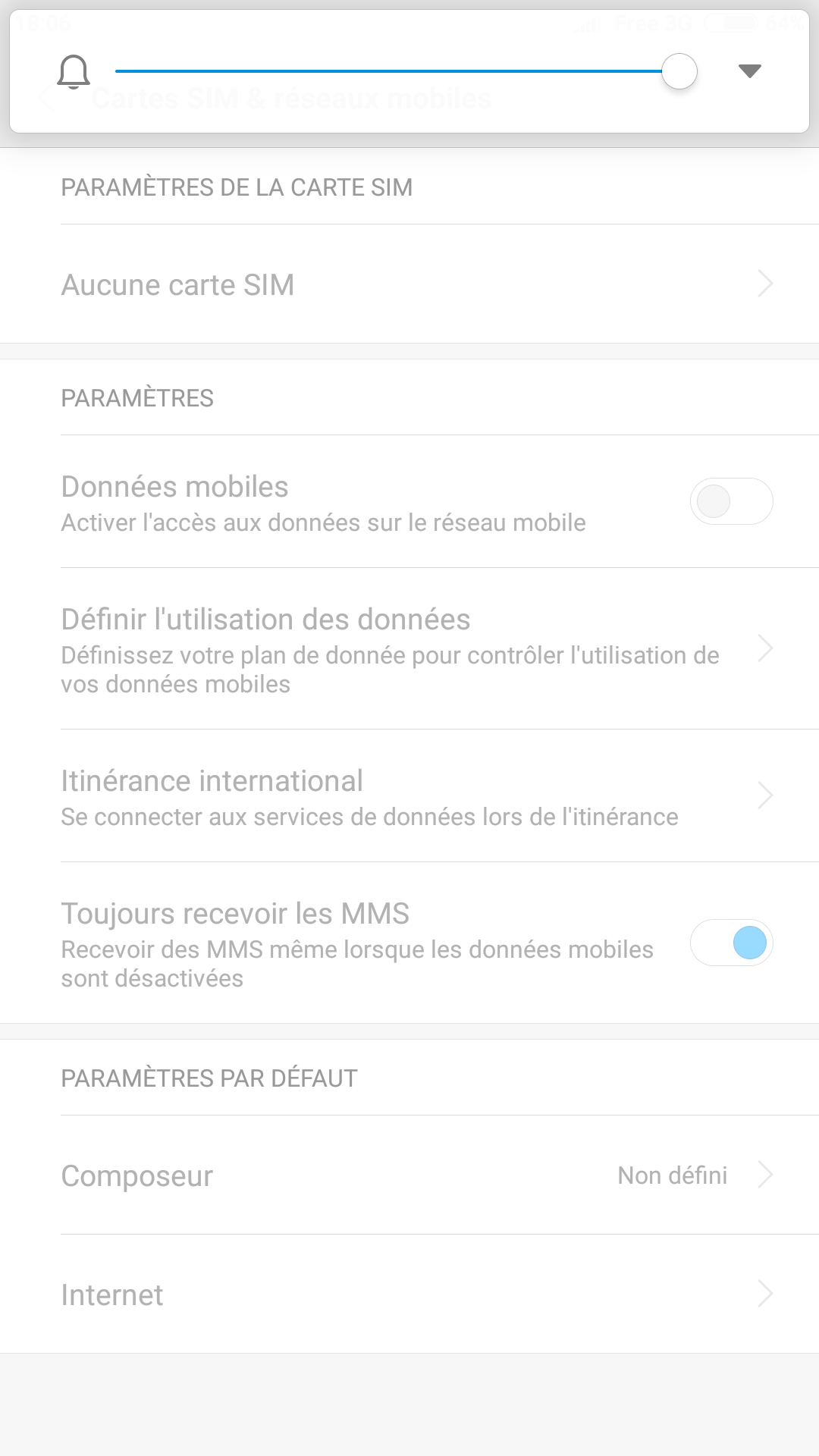The width and height of the screenshot is (819, 1456).
Task: Open Définir l'utilisation des données
Action: point(409,649)
